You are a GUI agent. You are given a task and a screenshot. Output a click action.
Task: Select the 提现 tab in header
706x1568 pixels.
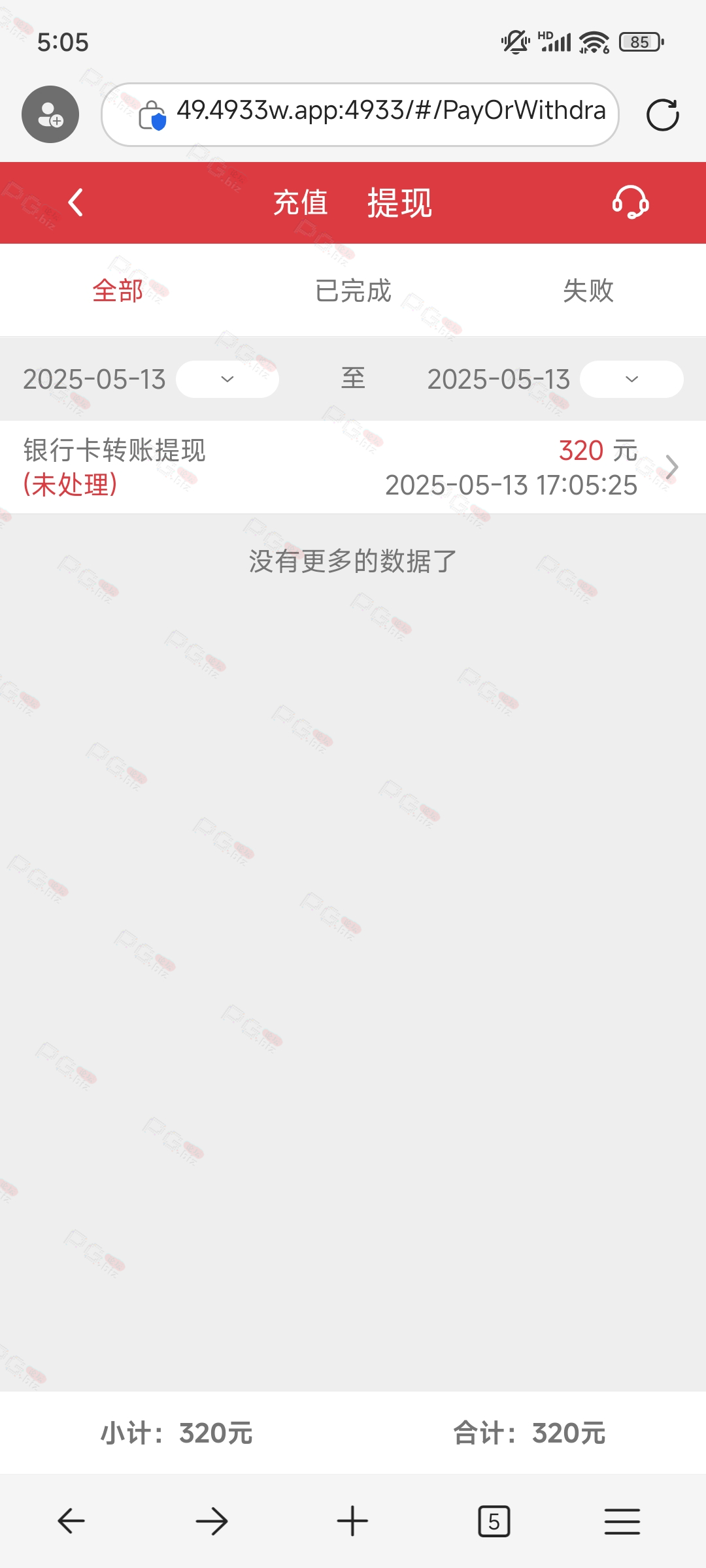tap(399, 203)
